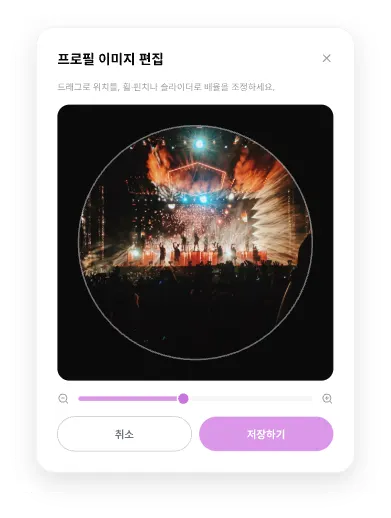The image size is (391, 518).
Task: Tap the zoom-in magnifier icon
Action: point(327,399)
